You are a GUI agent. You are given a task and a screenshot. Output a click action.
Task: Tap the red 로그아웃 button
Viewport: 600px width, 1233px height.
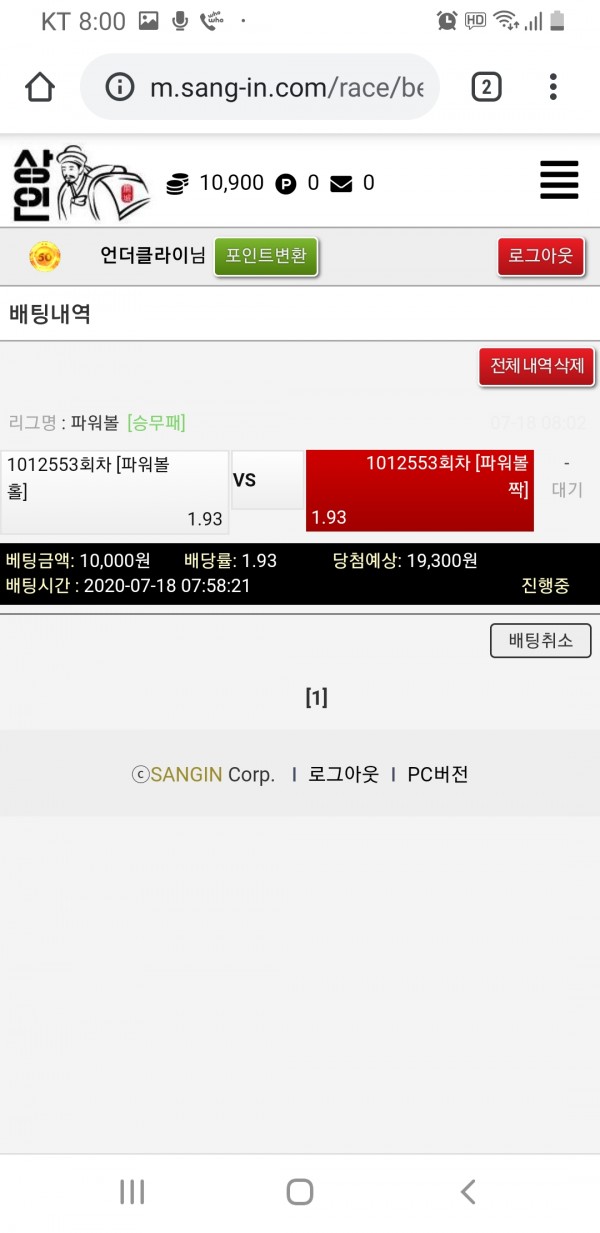tap(541, 256)
